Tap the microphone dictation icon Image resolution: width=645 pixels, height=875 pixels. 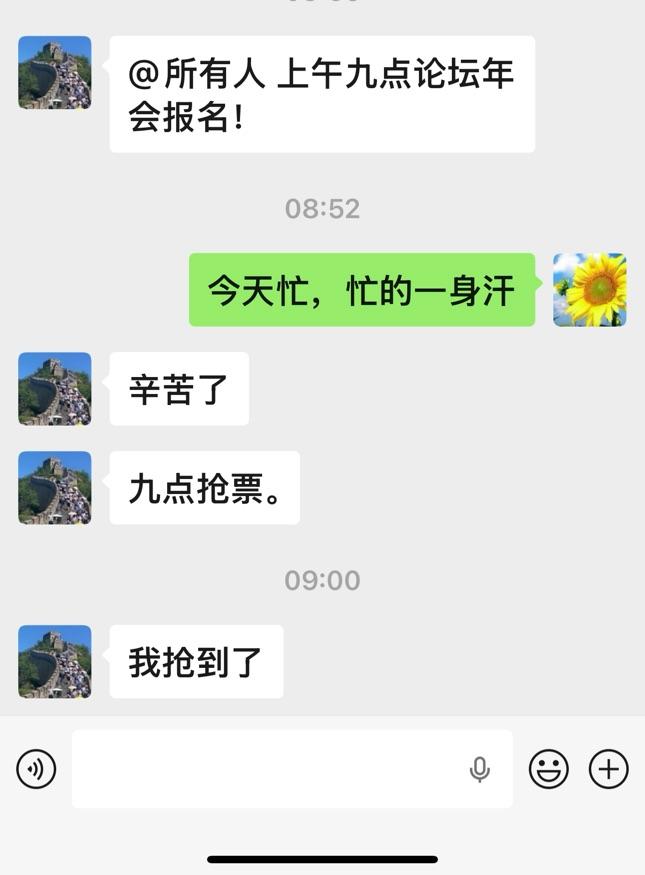point(480,769)
